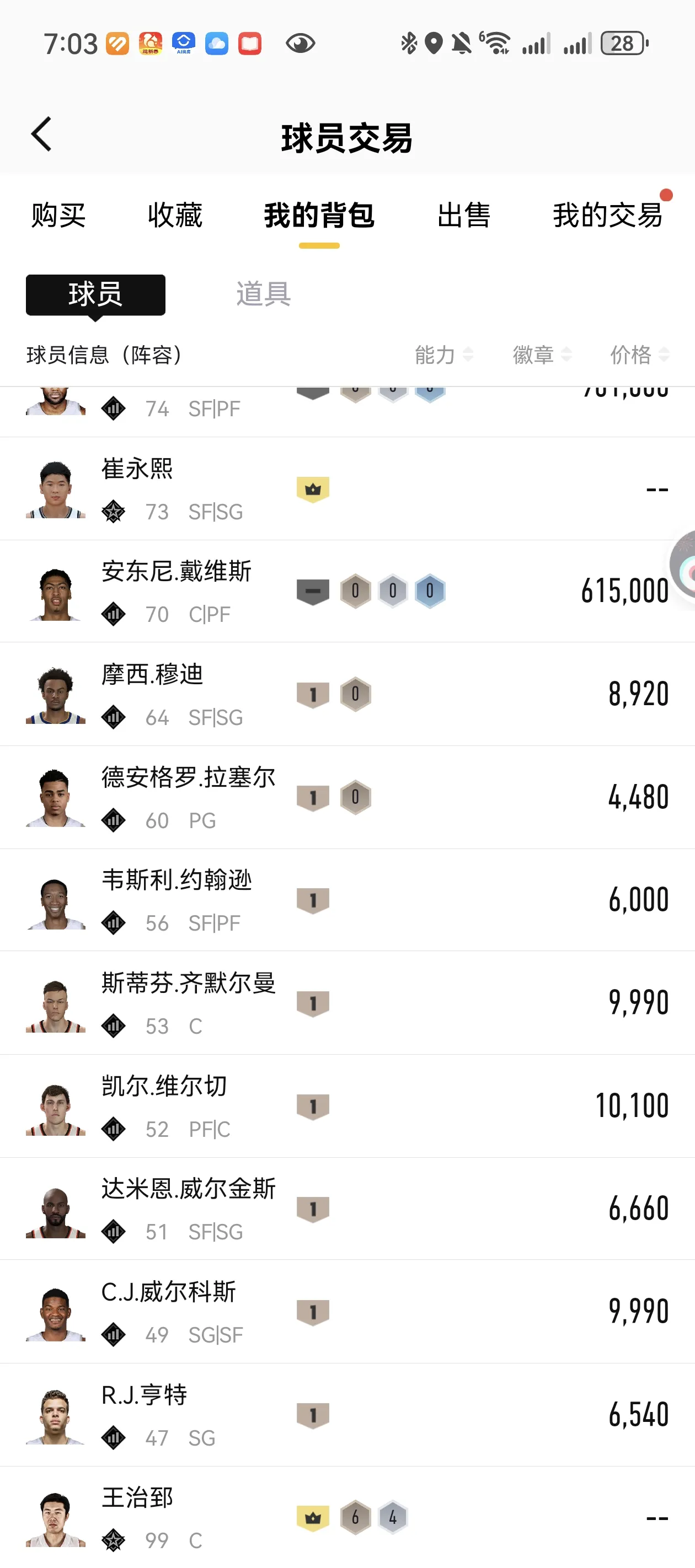695x1568 pixels.
Task: View 我的交易 tab
Action: point(607,216)
